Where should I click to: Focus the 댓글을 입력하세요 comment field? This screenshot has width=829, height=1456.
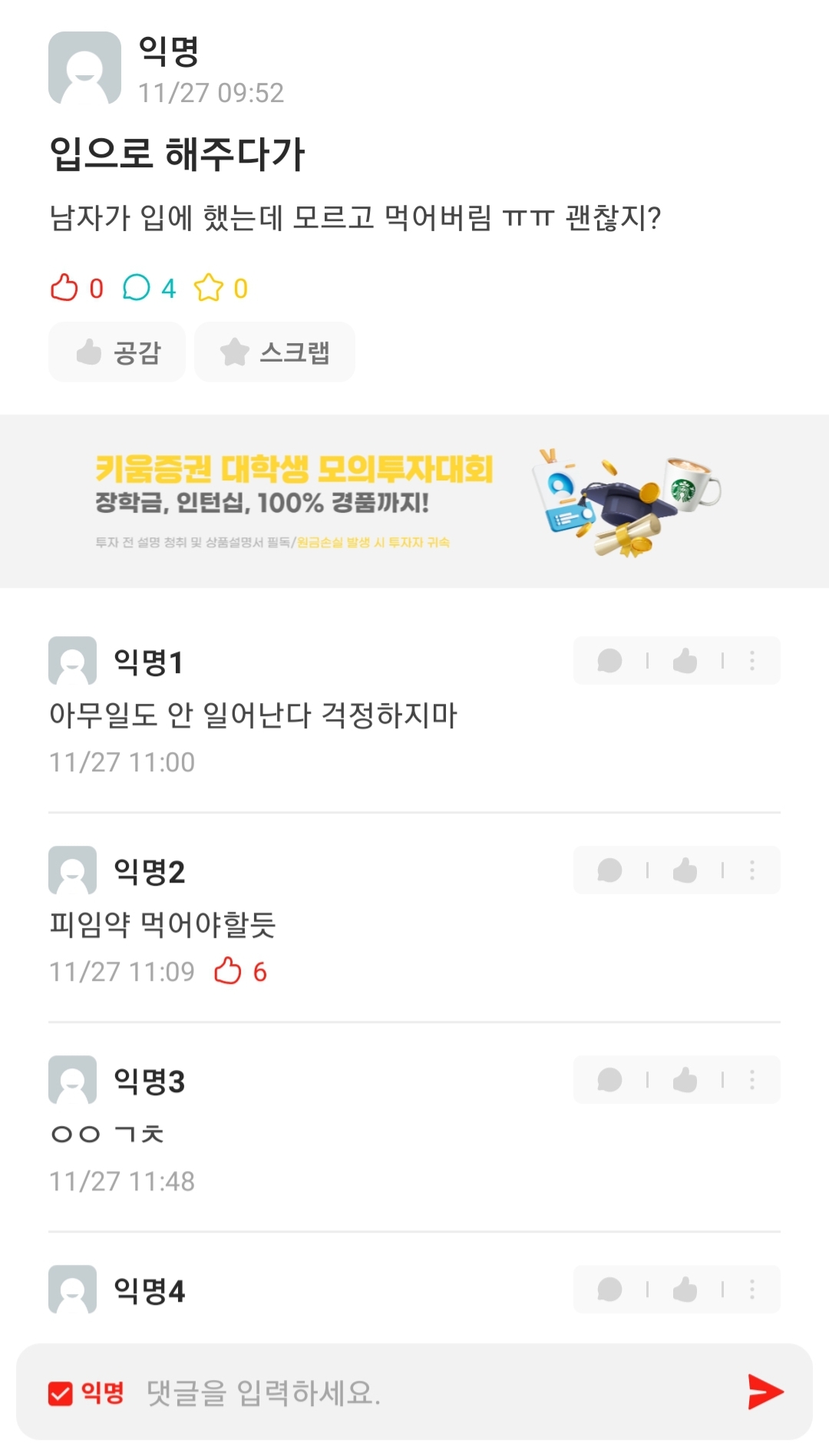[438, 1392]
